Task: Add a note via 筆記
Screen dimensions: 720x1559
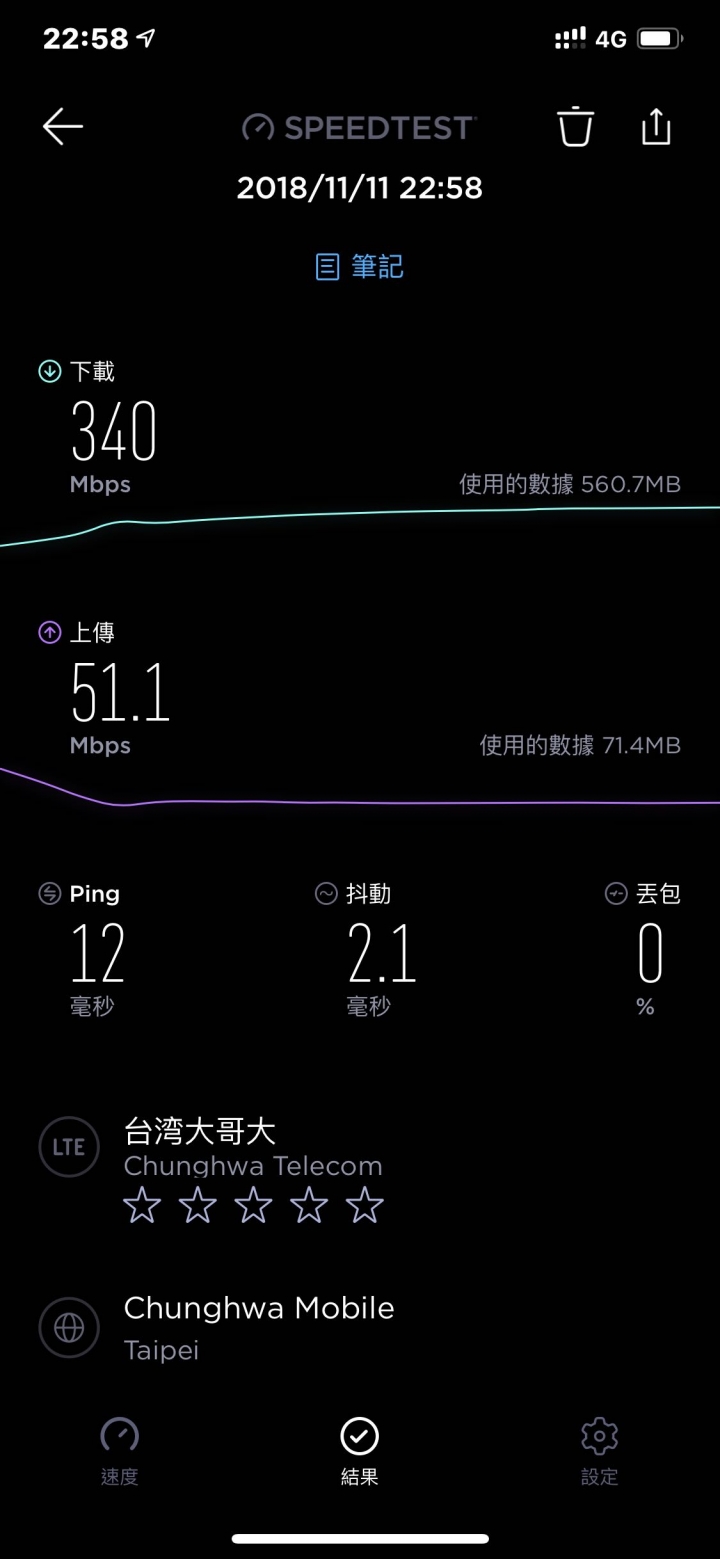Action: click(x=360, y=267)
